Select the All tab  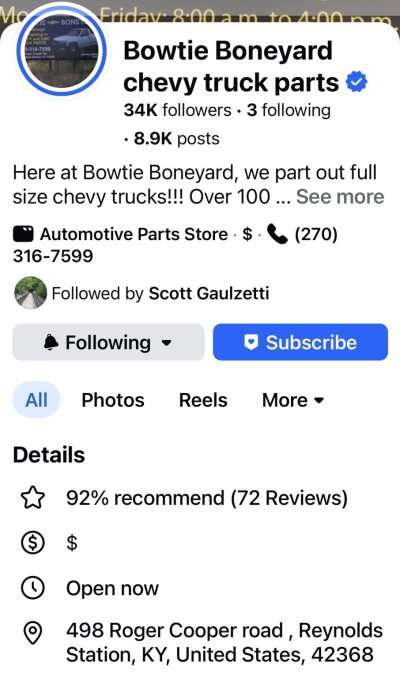point(36,400)
